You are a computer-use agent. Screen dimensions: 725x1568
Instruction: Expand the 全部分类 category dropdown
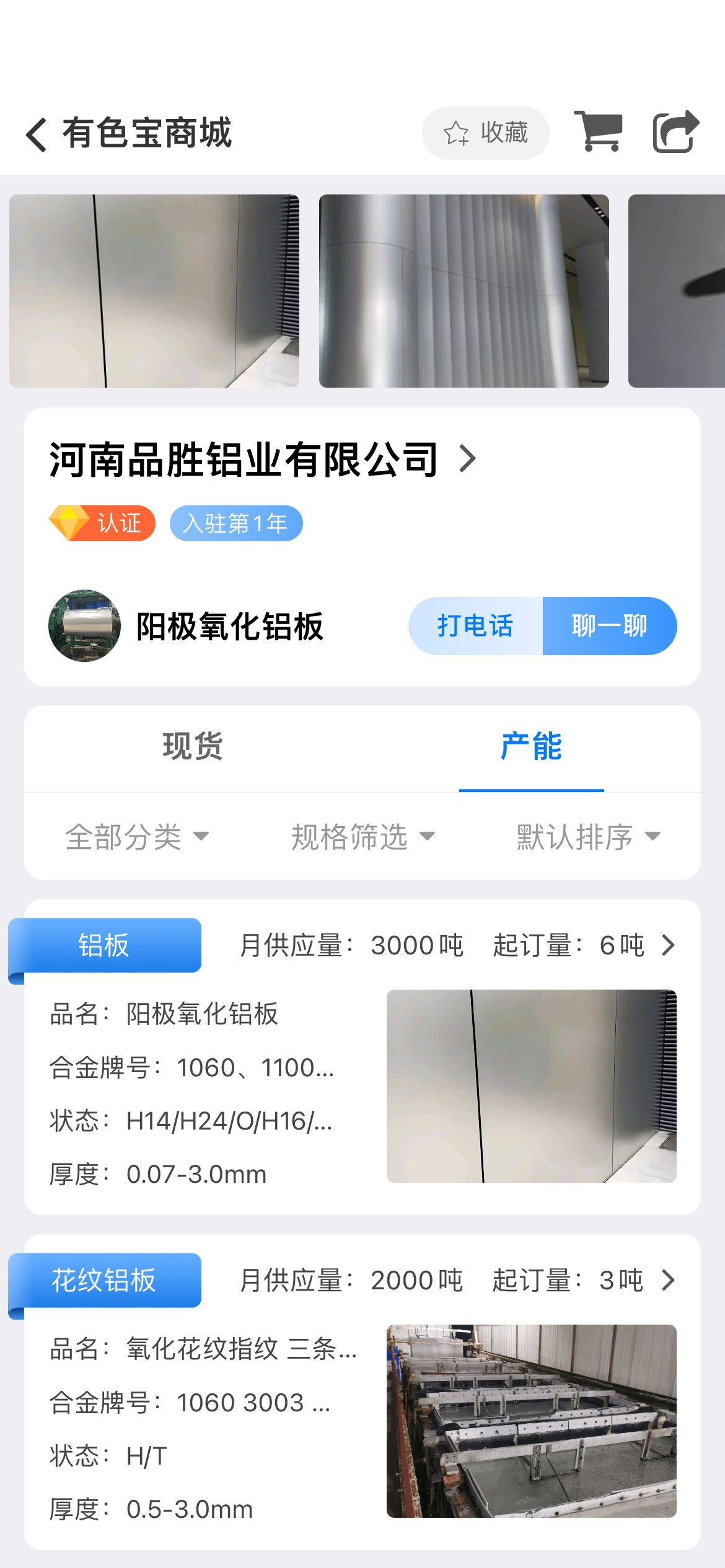(x=137, y=837)
